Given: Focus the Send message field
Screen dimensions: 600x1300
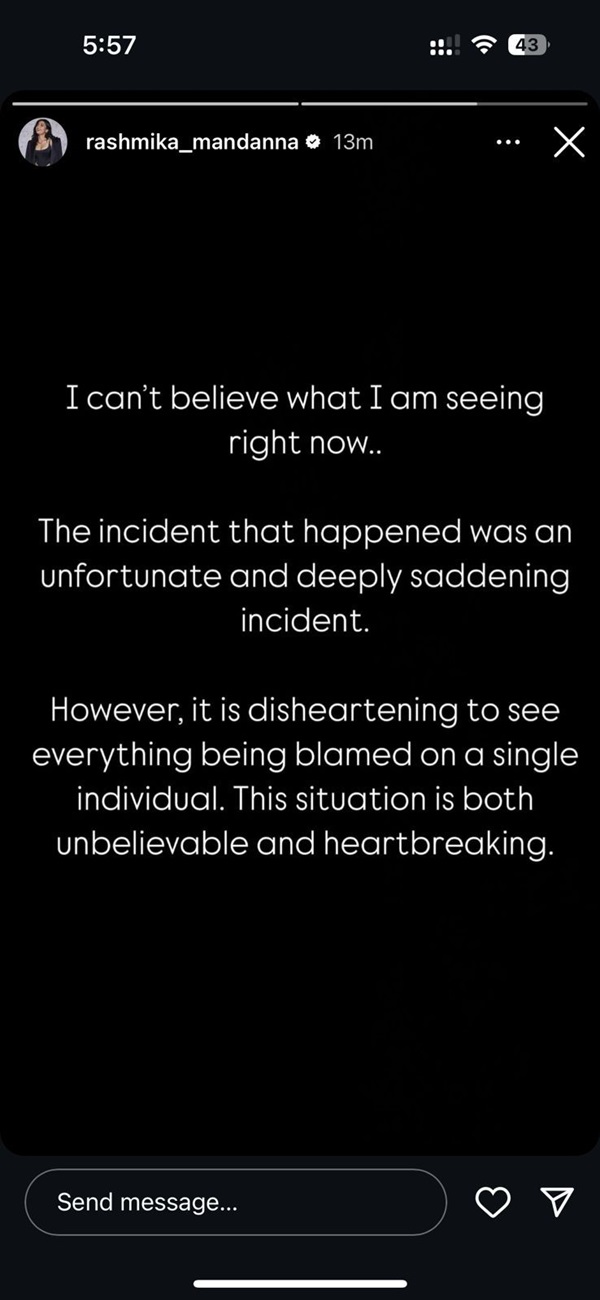Looking at the screenshot, I should click(235, 1201).
